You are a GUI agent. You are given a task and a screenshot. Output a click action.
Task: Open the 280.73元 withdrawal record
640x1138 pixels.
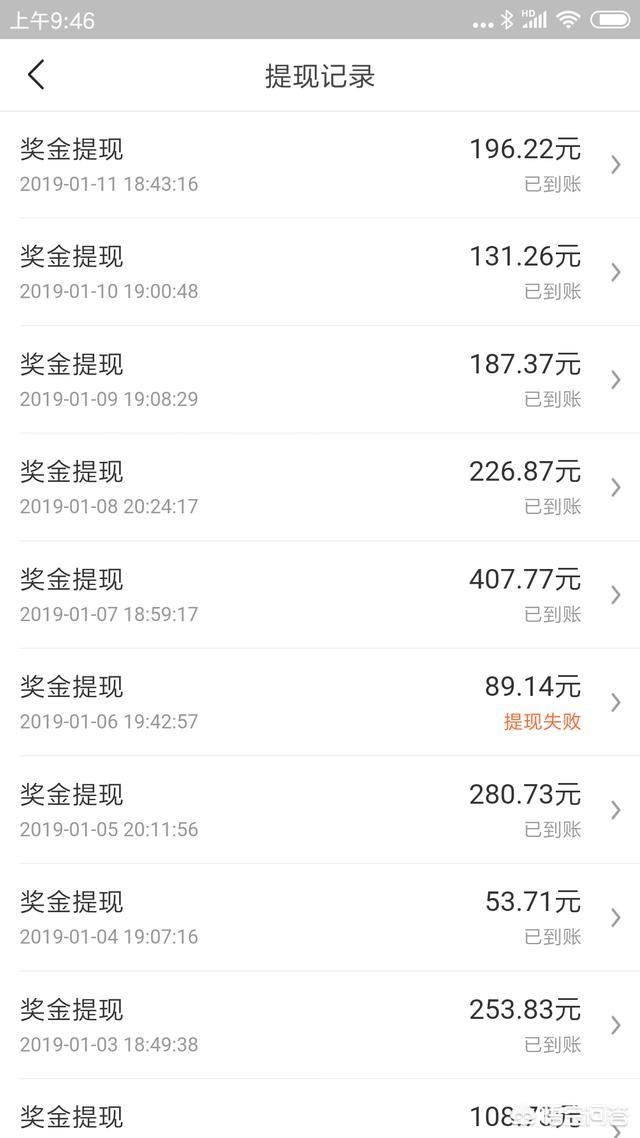pos(320,809)
